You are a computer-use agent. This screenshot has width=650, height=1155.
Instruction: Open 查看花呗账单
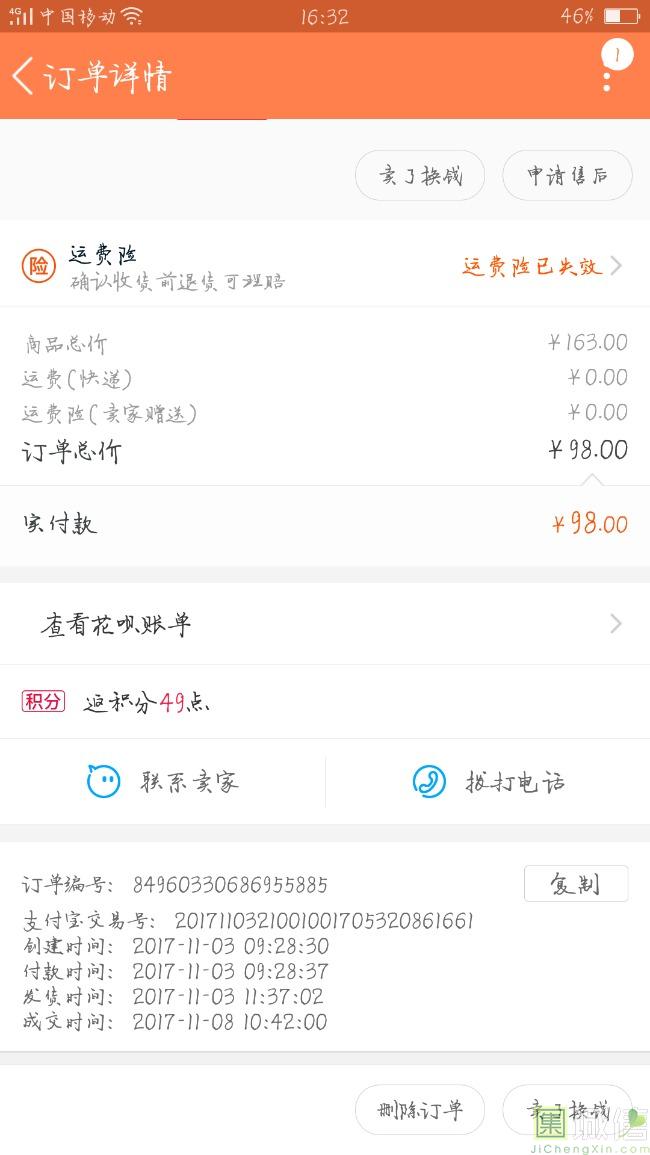[325, 624]
